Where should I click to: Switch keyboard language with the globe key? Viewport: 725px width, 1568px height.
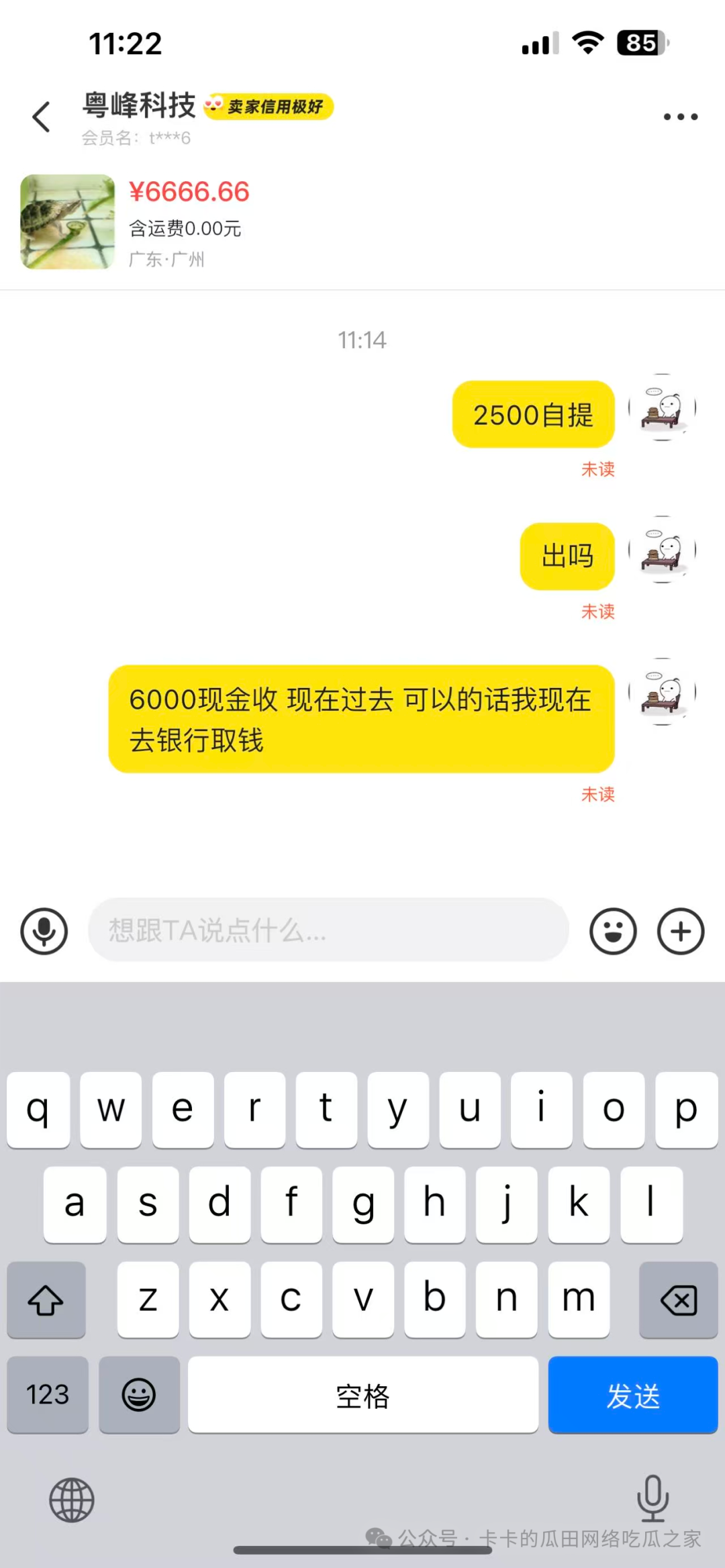(72, 1500)
